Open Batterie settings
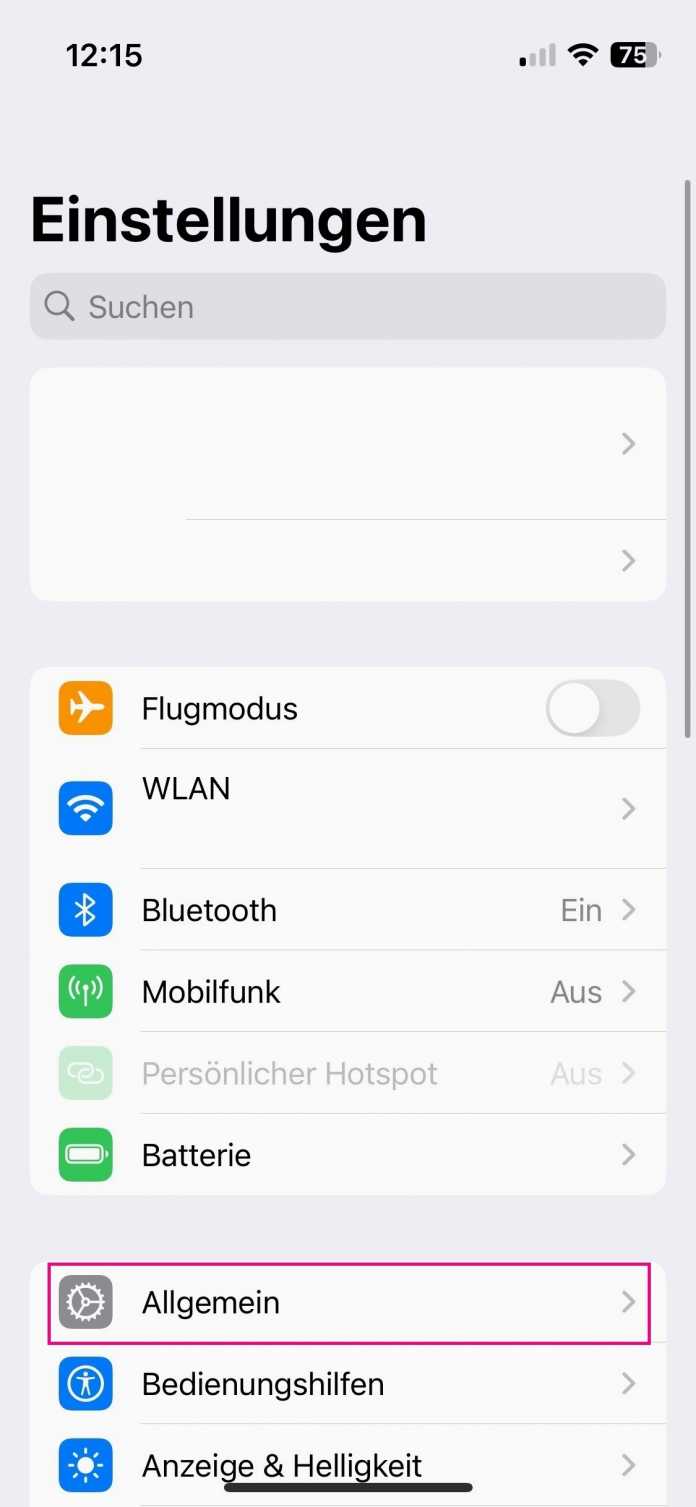Screen dimensions: 696x1507 [x=347, y=1155]
